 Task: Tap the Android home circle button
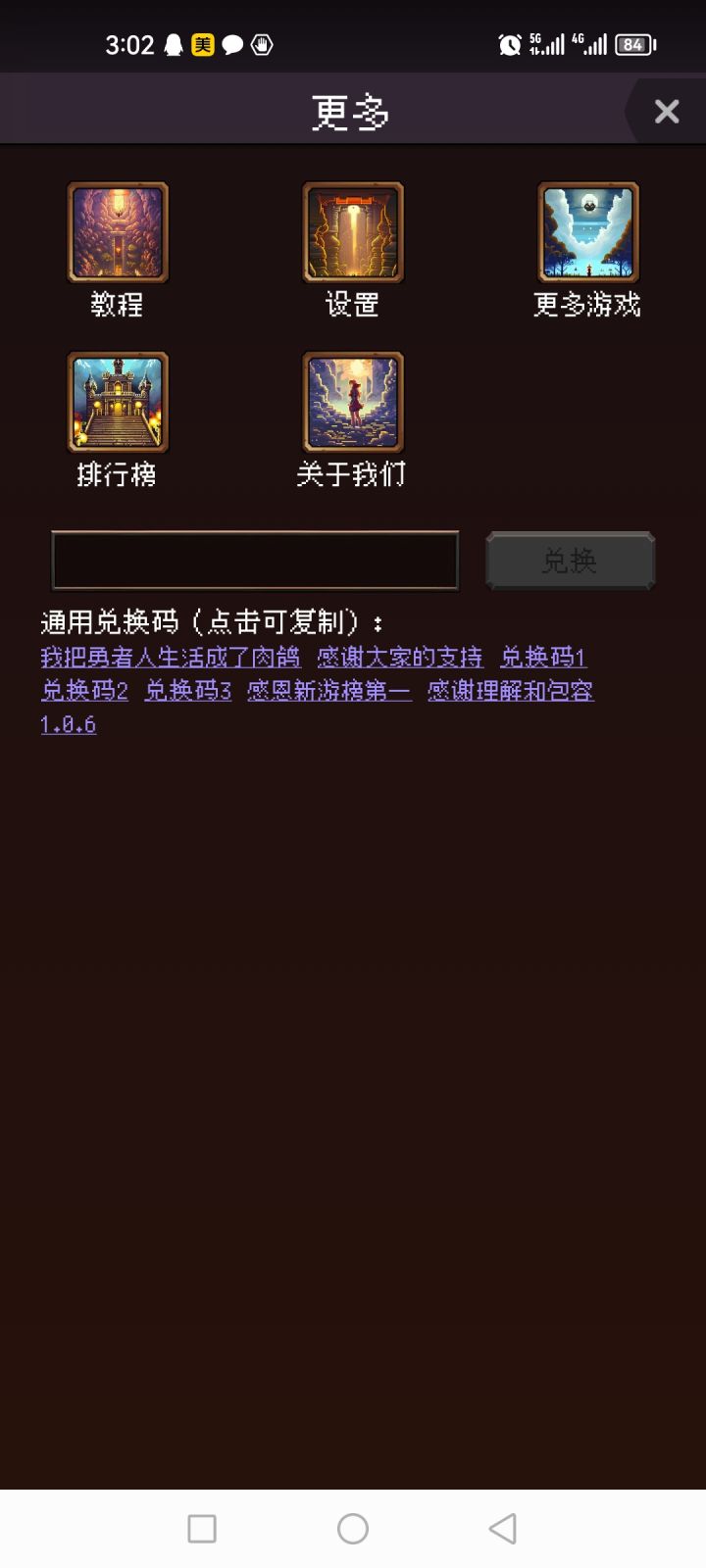(353, 1528)
